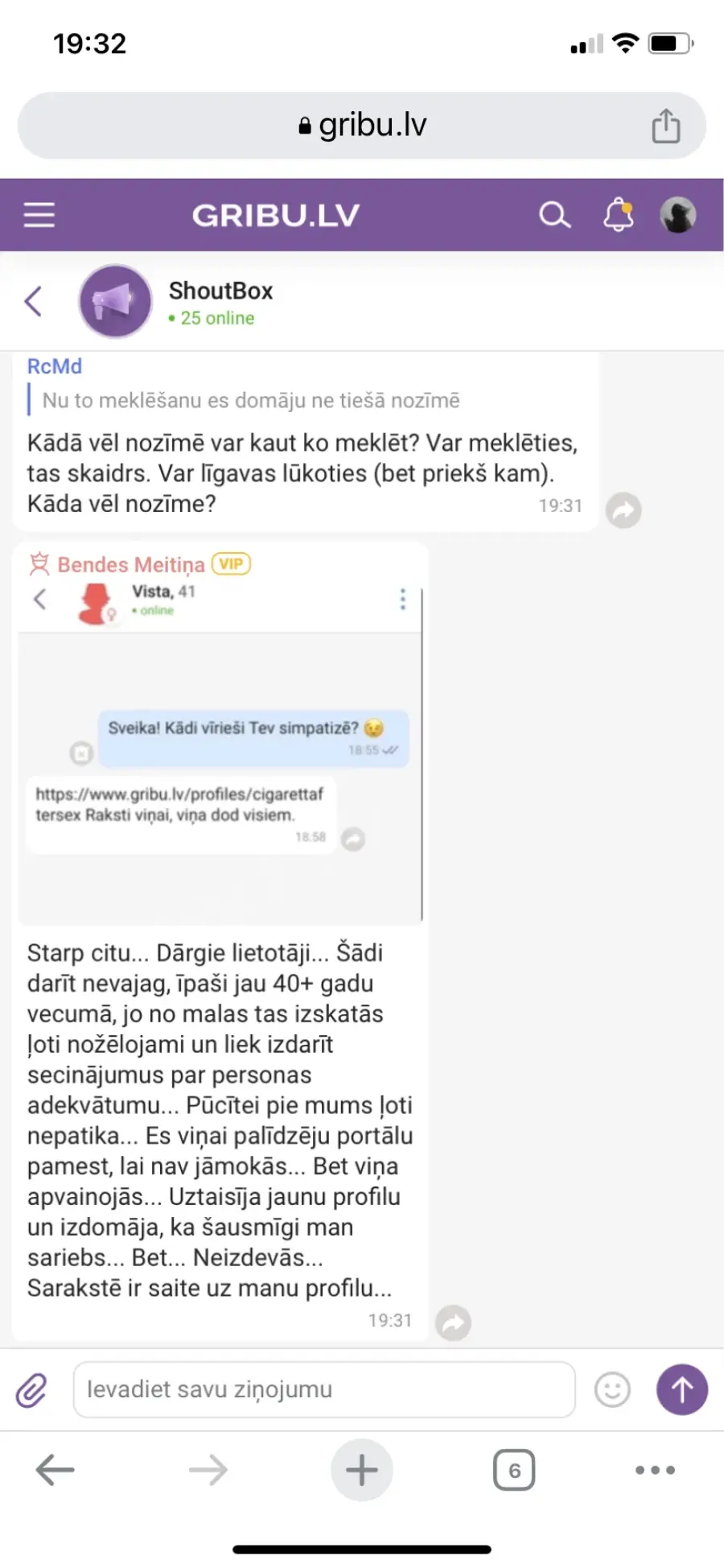
Task: Open the browser's more options menu
Action: (655, 1470)
